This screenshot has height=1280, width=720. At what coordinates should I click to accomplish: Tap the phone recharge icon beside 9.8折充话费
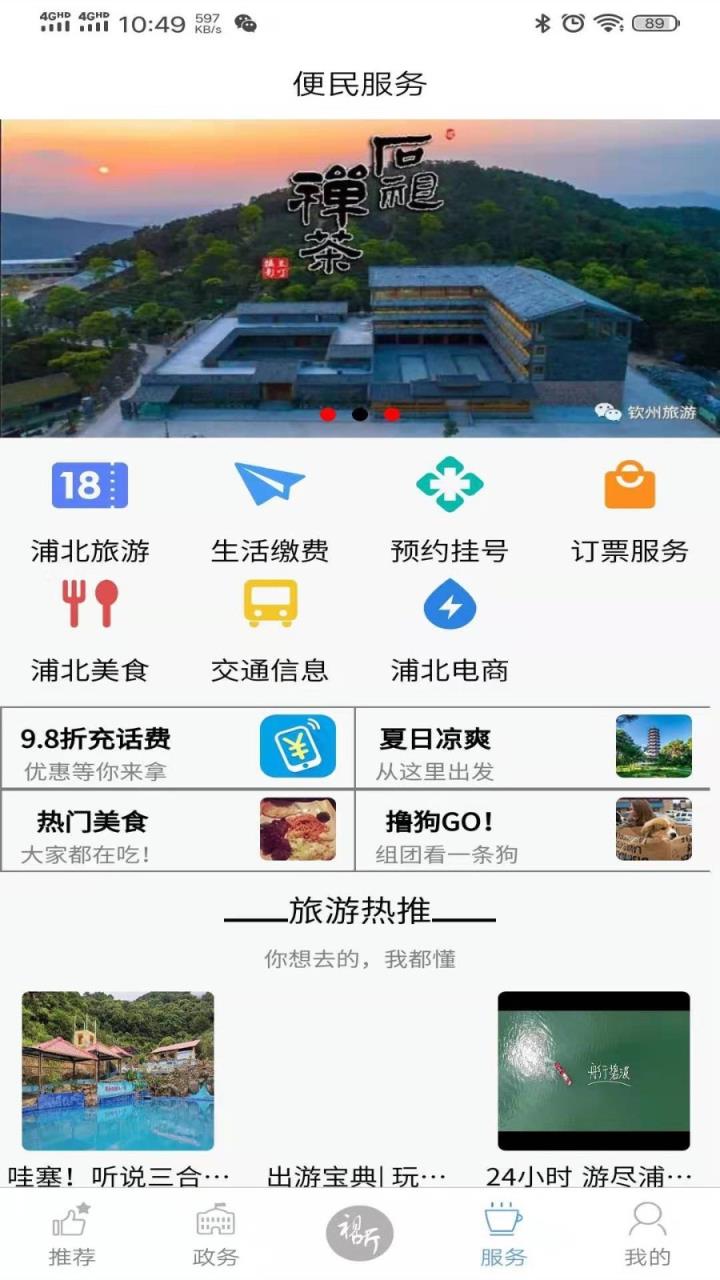point(295,745)
